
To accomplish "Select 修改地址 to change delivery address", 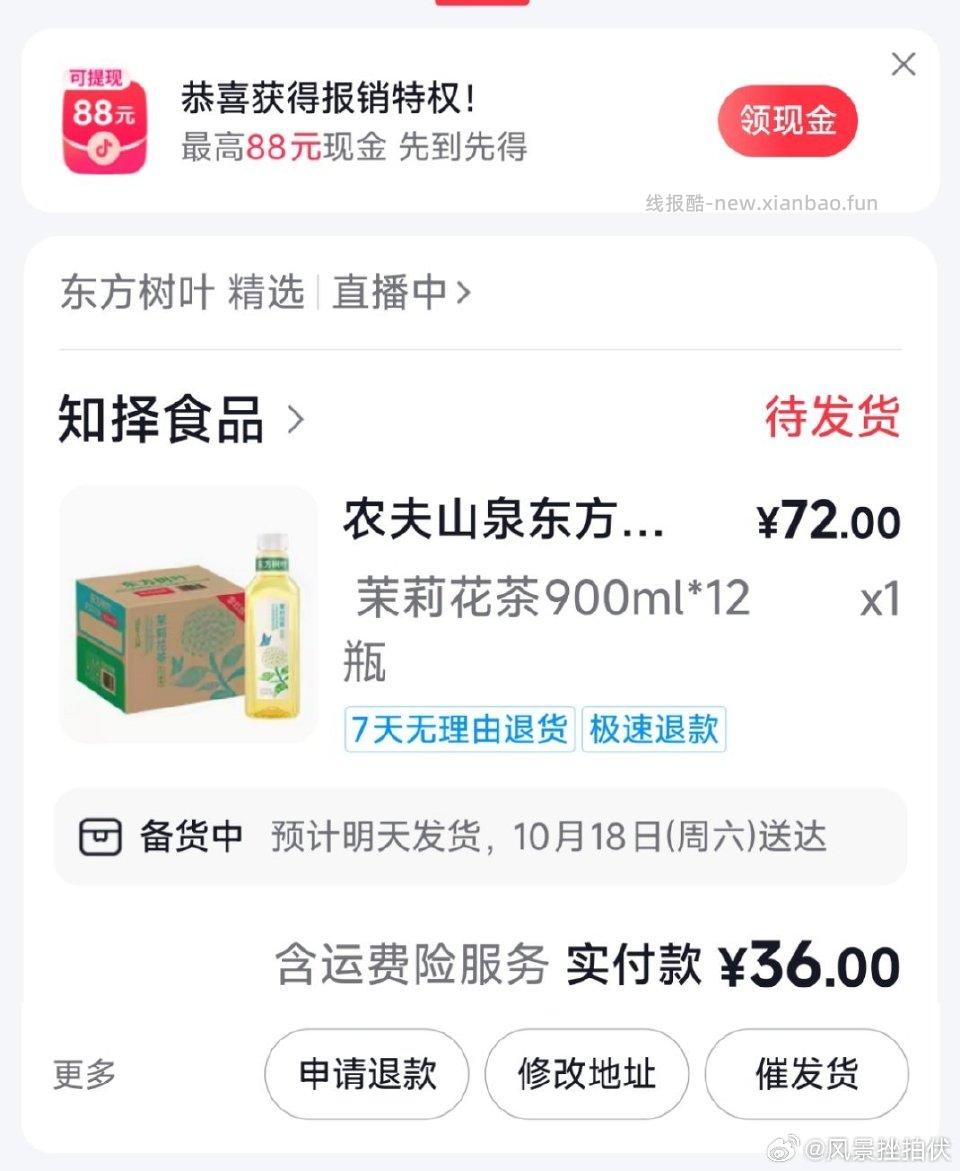I will pyautogui.click(x=586, y=1074).
